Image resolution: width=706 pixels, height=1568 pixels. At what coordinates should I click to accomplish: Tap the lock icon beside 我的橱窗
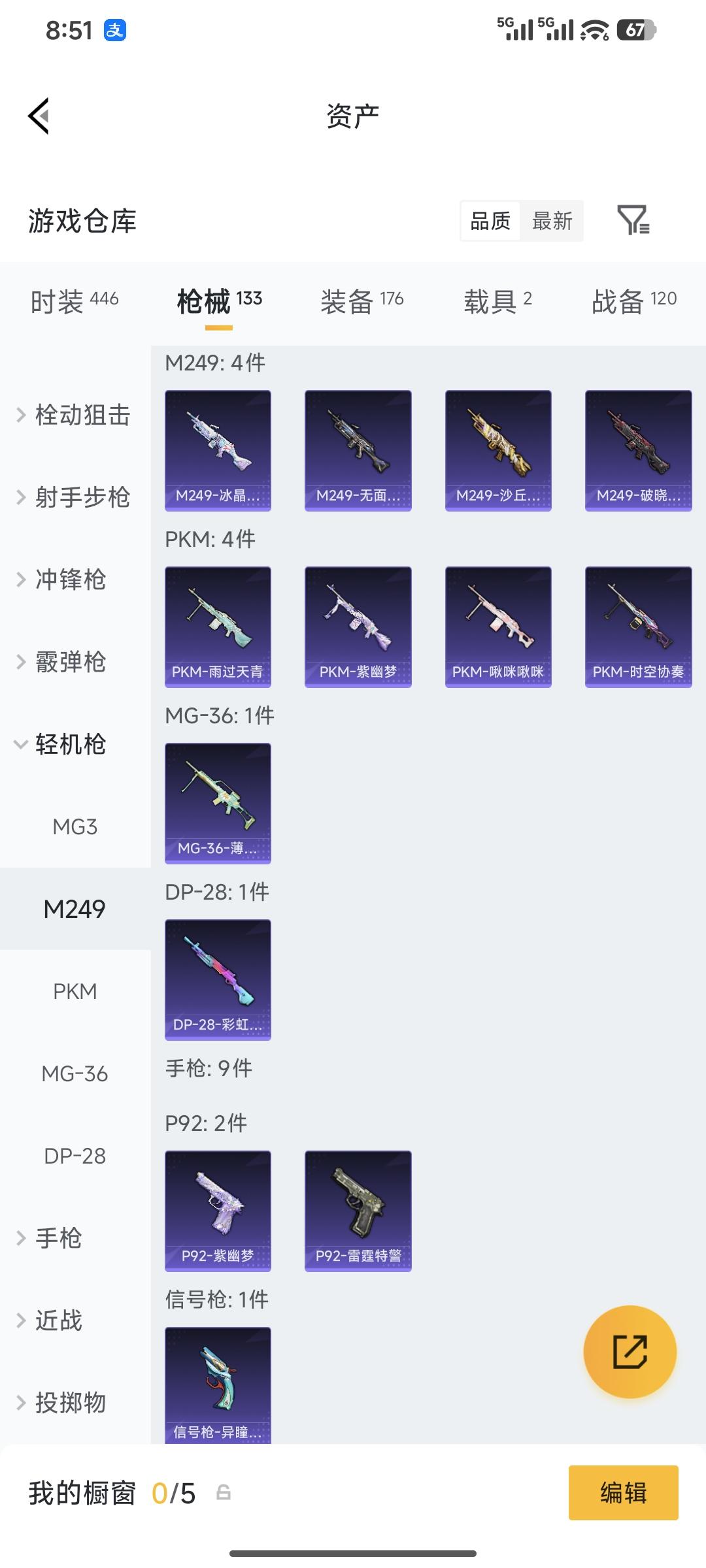(224, 1494)
